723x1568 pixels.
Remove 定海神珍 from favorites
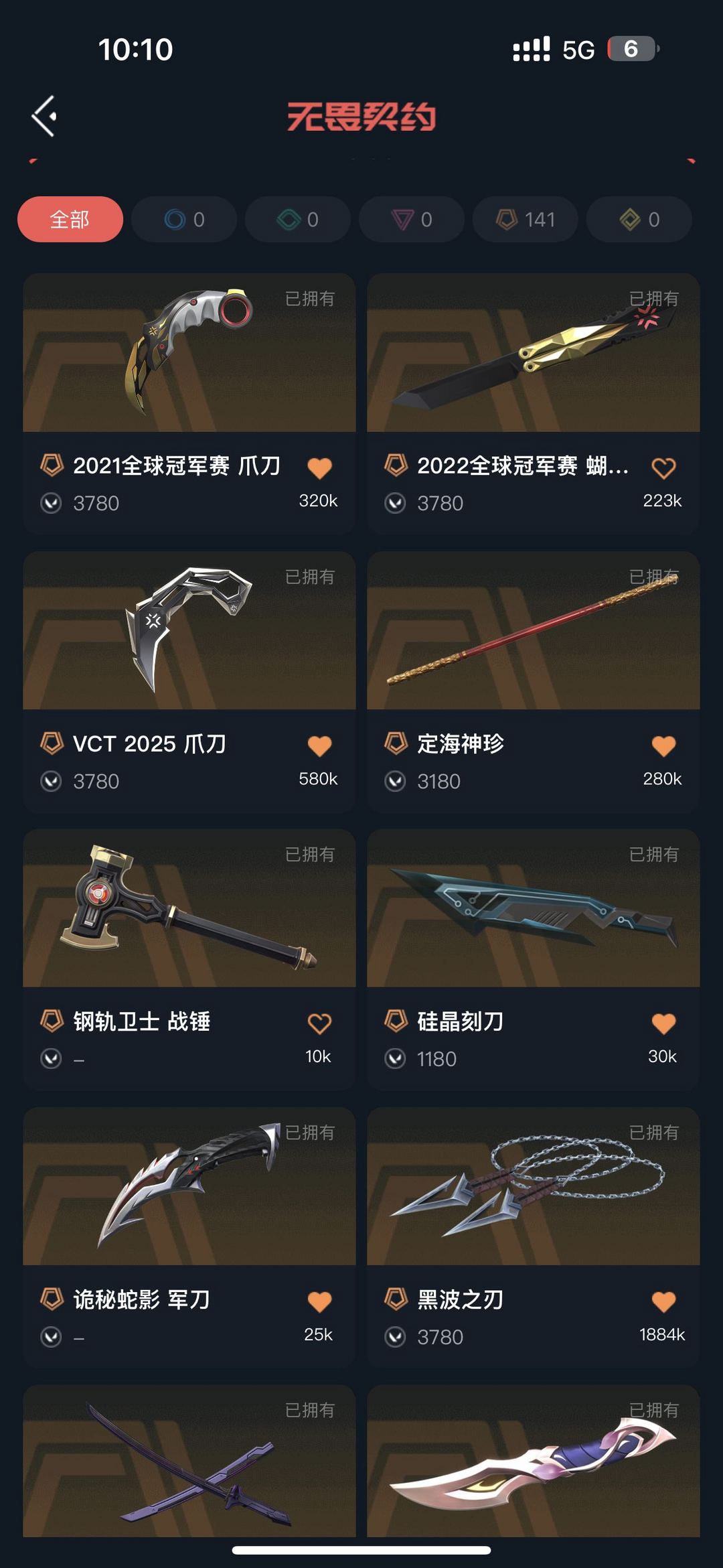tap(663, 745)
